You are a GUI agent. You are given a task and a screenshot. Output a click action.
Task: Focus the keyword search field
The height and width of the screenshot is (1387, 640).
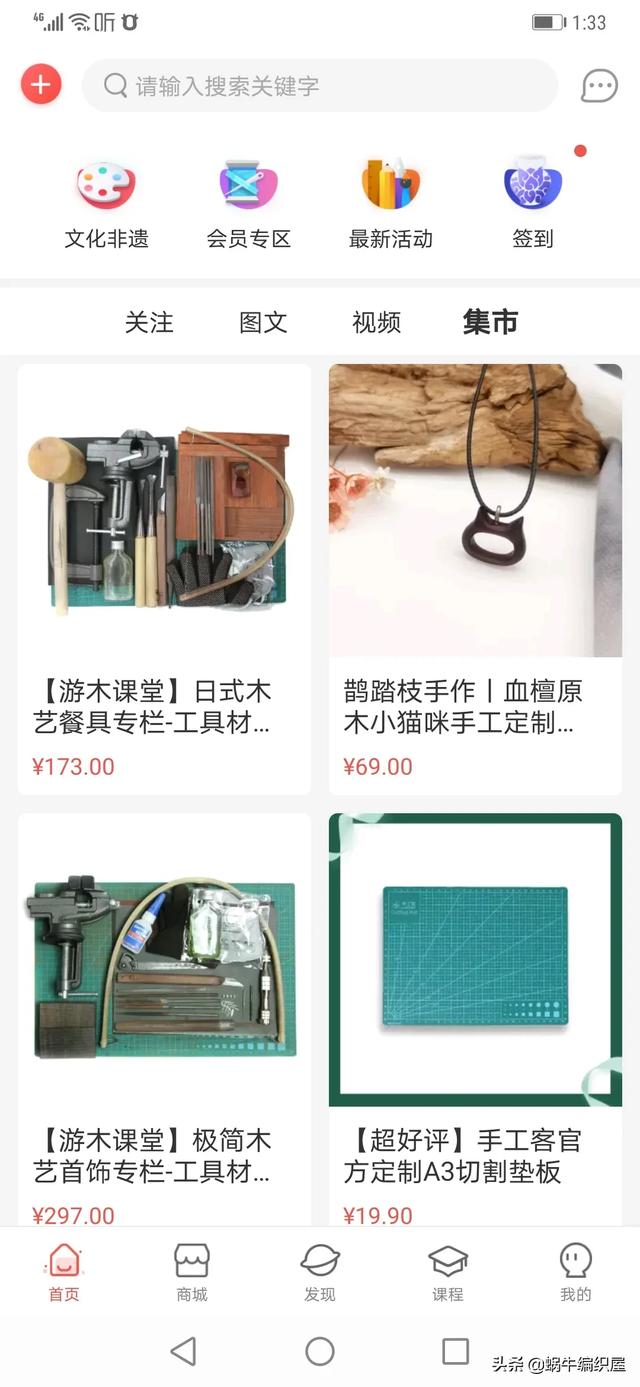[320, 86]
